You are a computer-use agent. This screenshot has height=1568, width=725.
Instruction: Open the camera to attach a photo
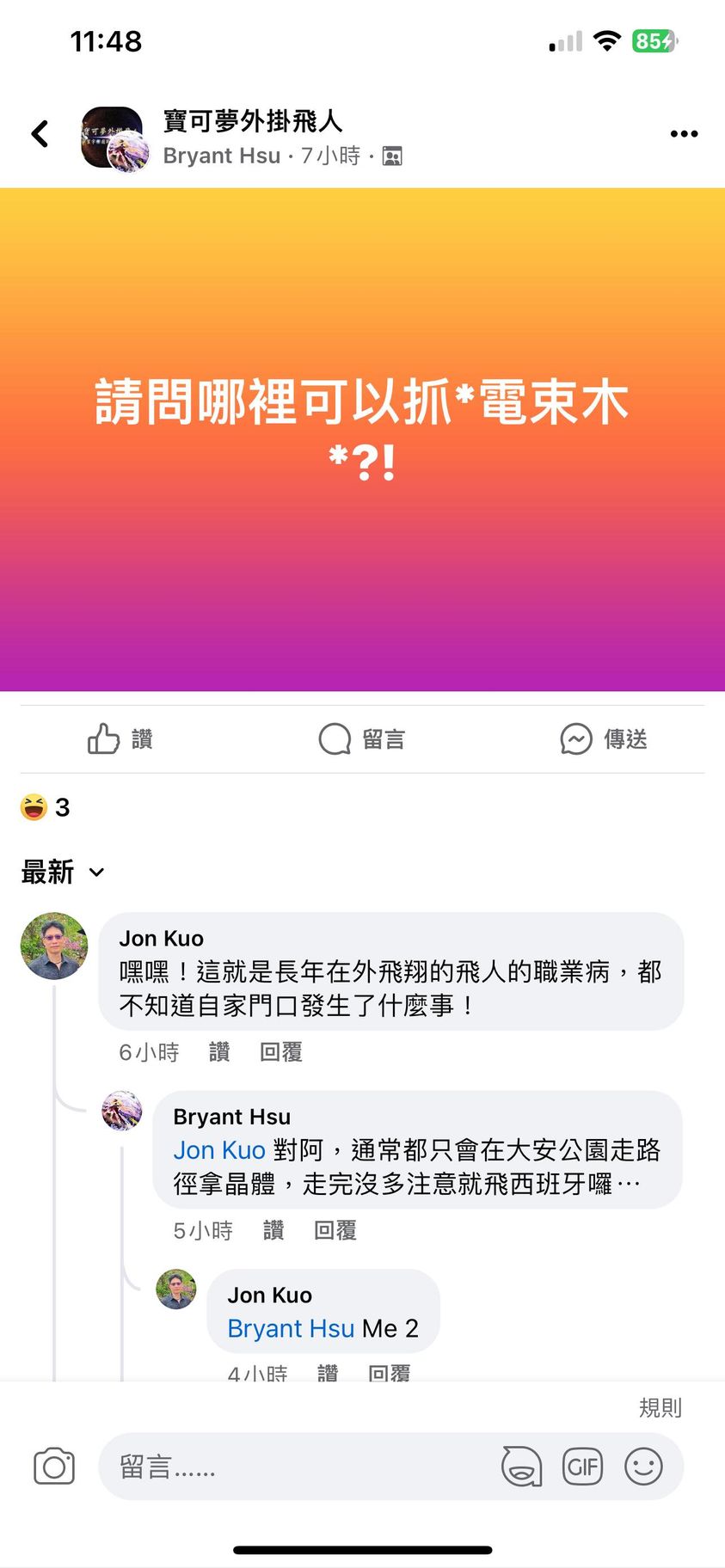coord(54,1467)
